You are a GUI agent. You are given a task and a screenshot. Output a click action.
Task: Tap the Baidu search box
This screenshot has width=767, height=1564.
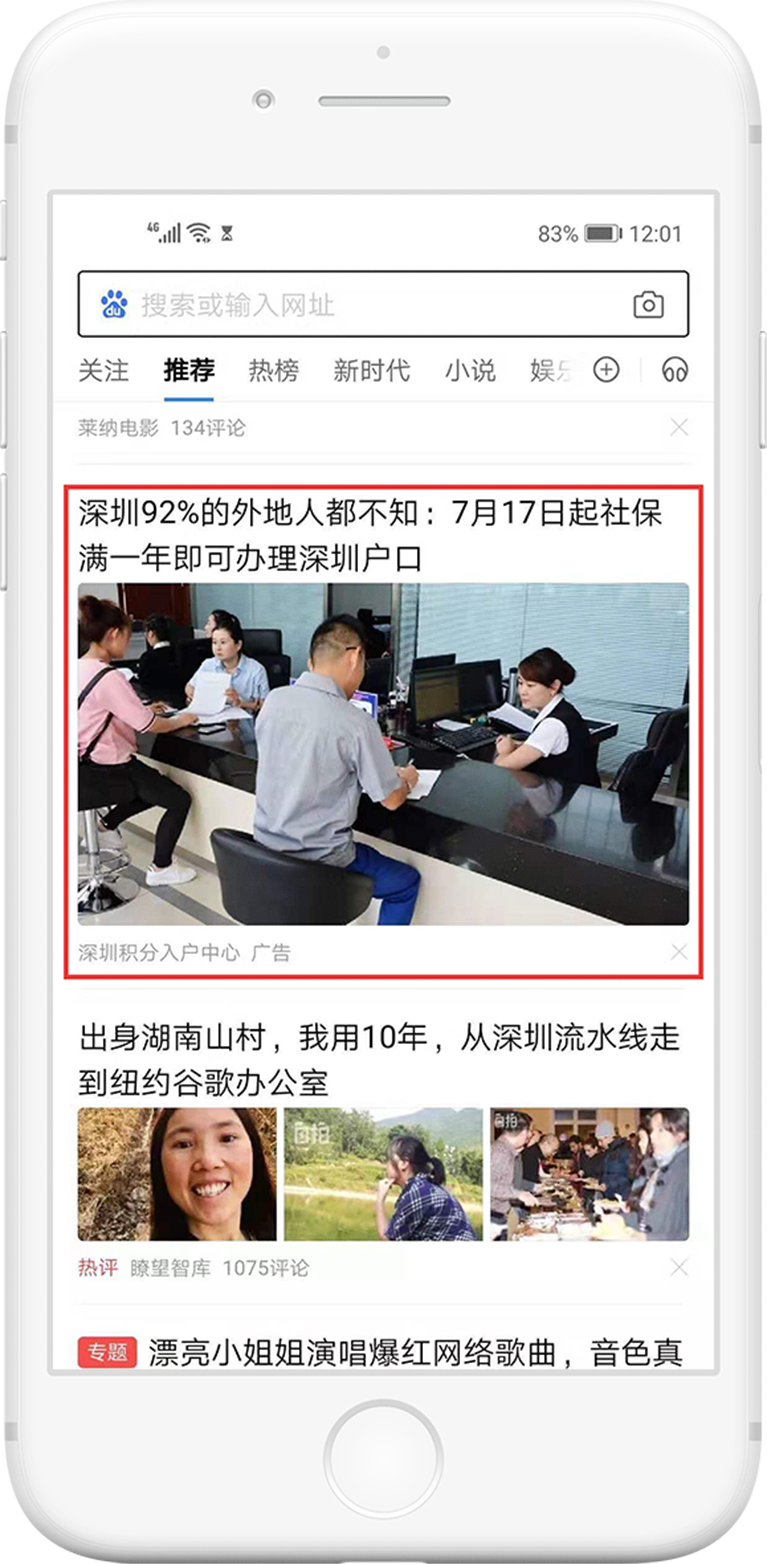tap(360, 305)
